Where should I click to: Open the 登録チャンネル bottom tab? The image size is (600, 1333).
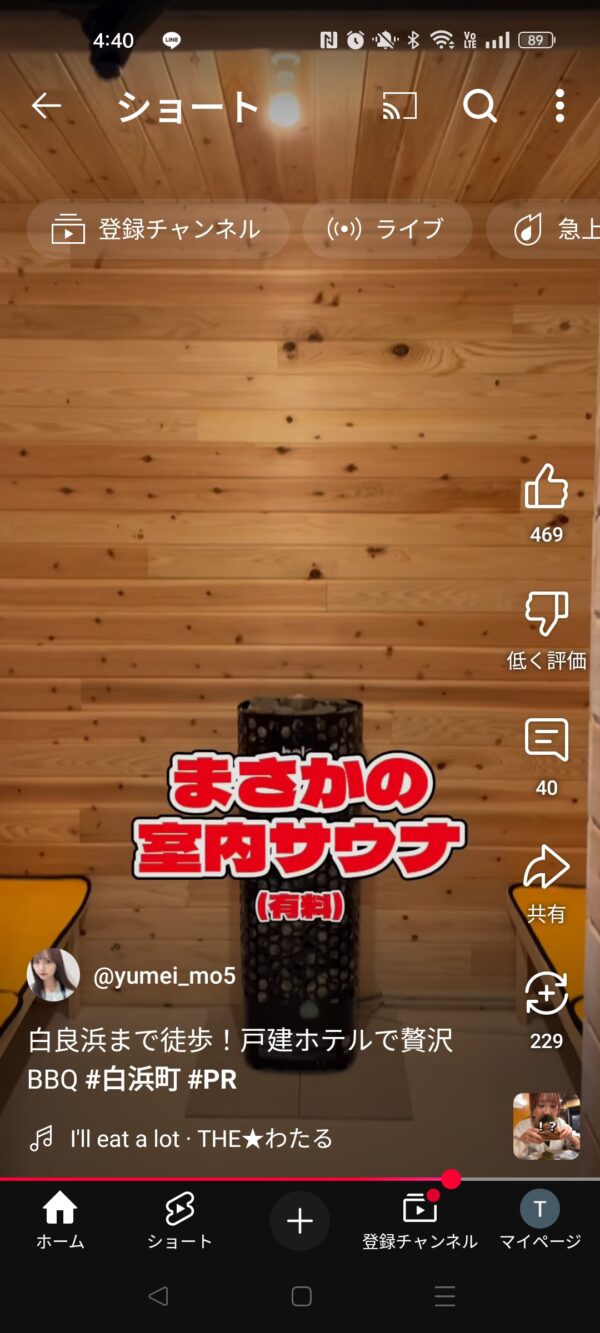click(x=419, y=1221)
